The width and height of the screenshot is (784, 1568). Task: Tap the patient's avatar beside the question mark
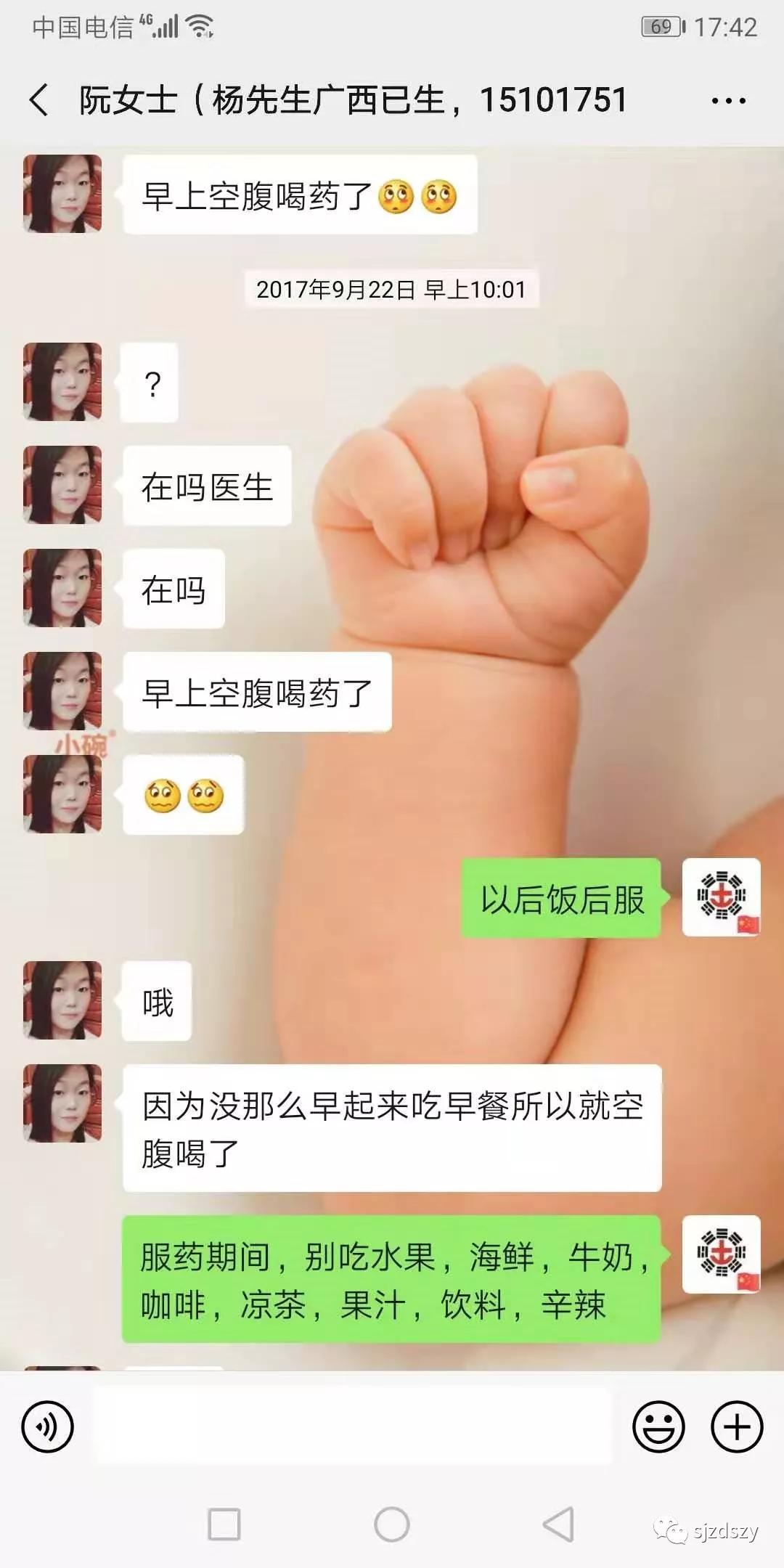click(x=62, y=383)
